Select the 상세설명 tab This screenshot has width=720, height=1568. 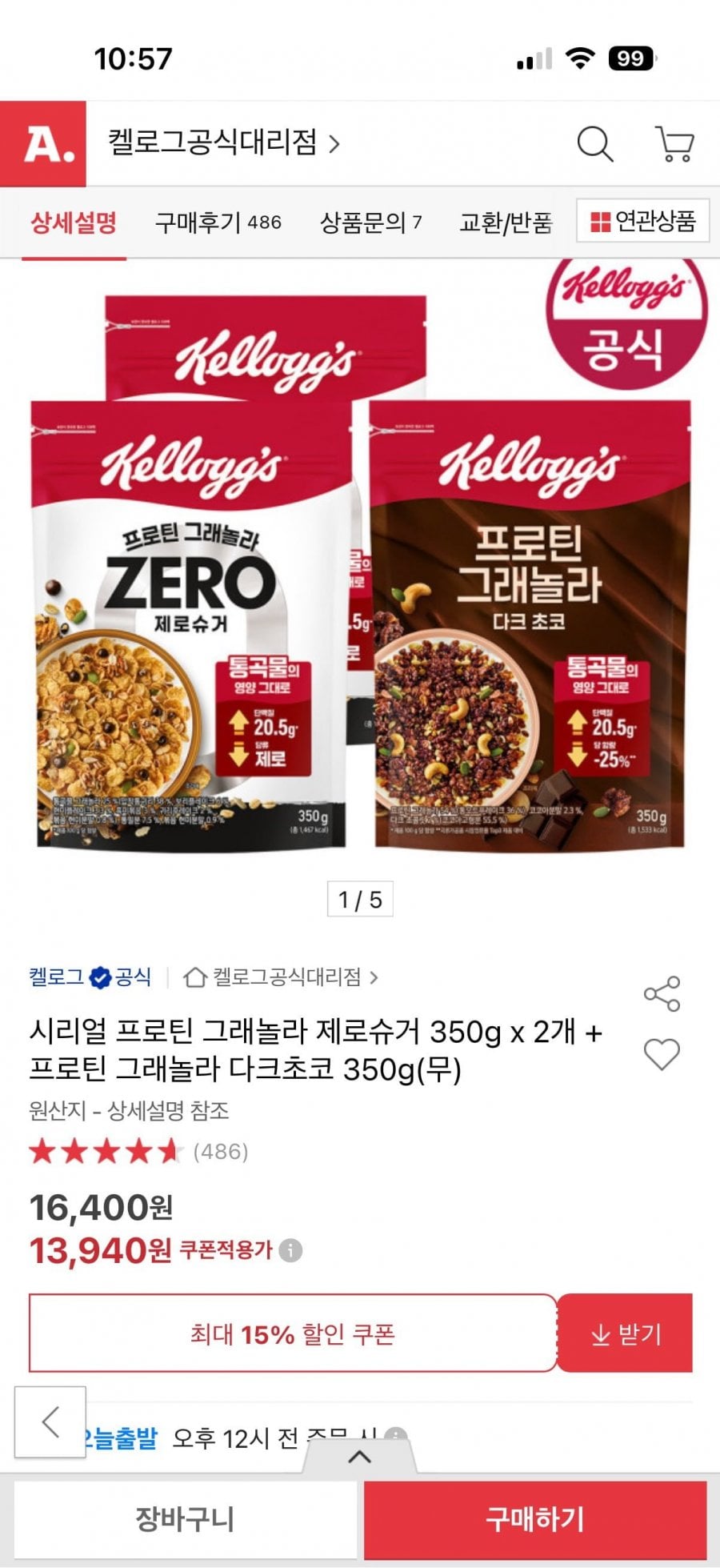coord(74,222)
